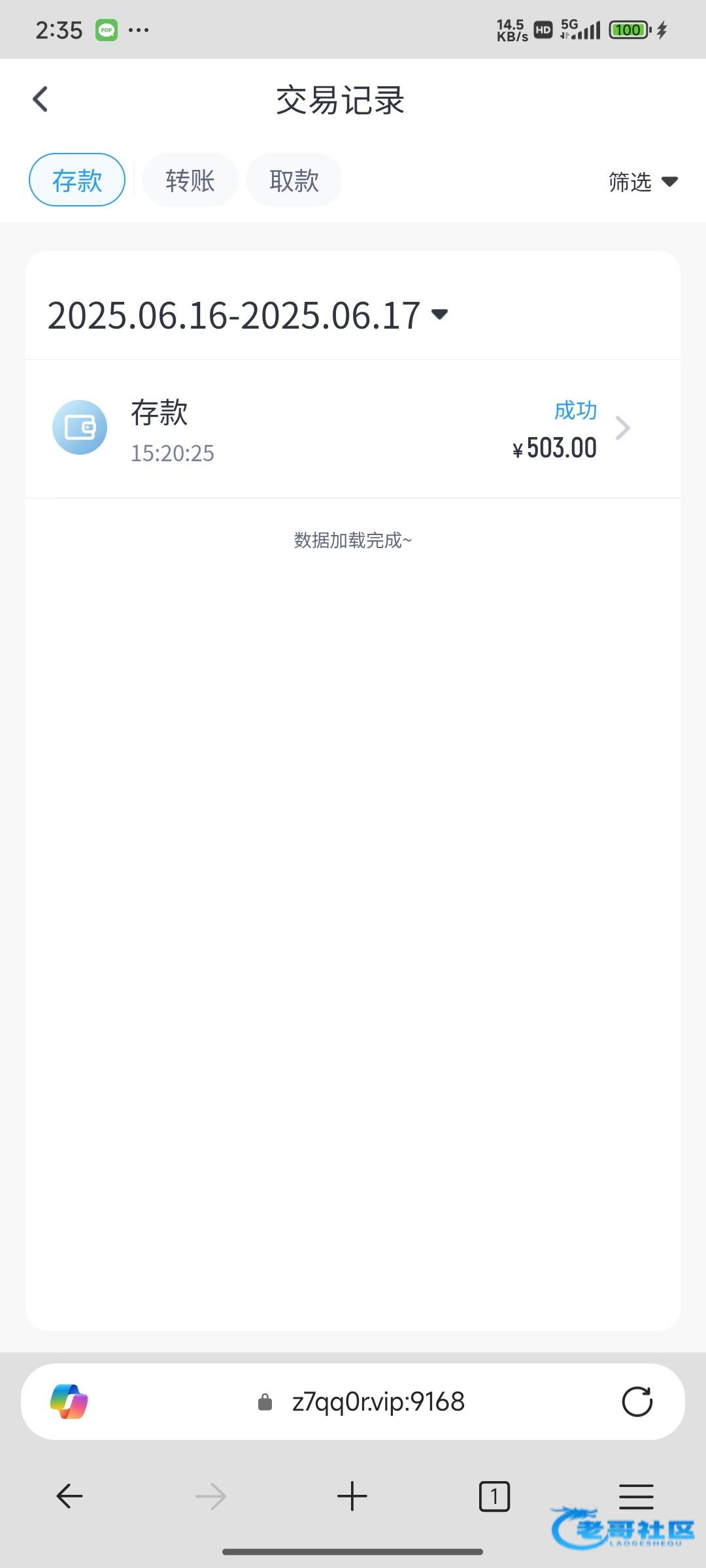Reload the page with the refresh icon
The width and height of the screenshot is (706, 1568).
point(637,1401)
